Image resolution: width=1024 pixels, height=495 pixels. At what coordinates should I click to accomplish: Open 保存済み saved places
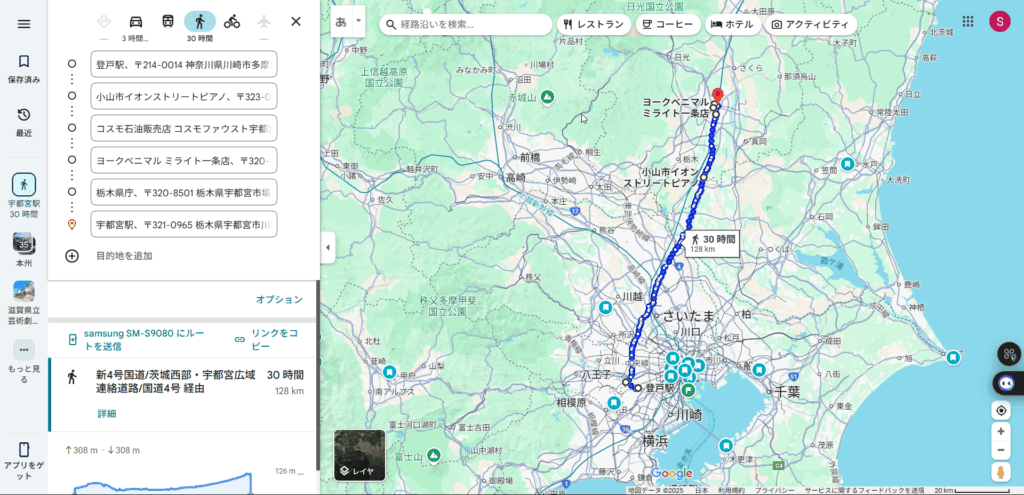pos(24,68)
